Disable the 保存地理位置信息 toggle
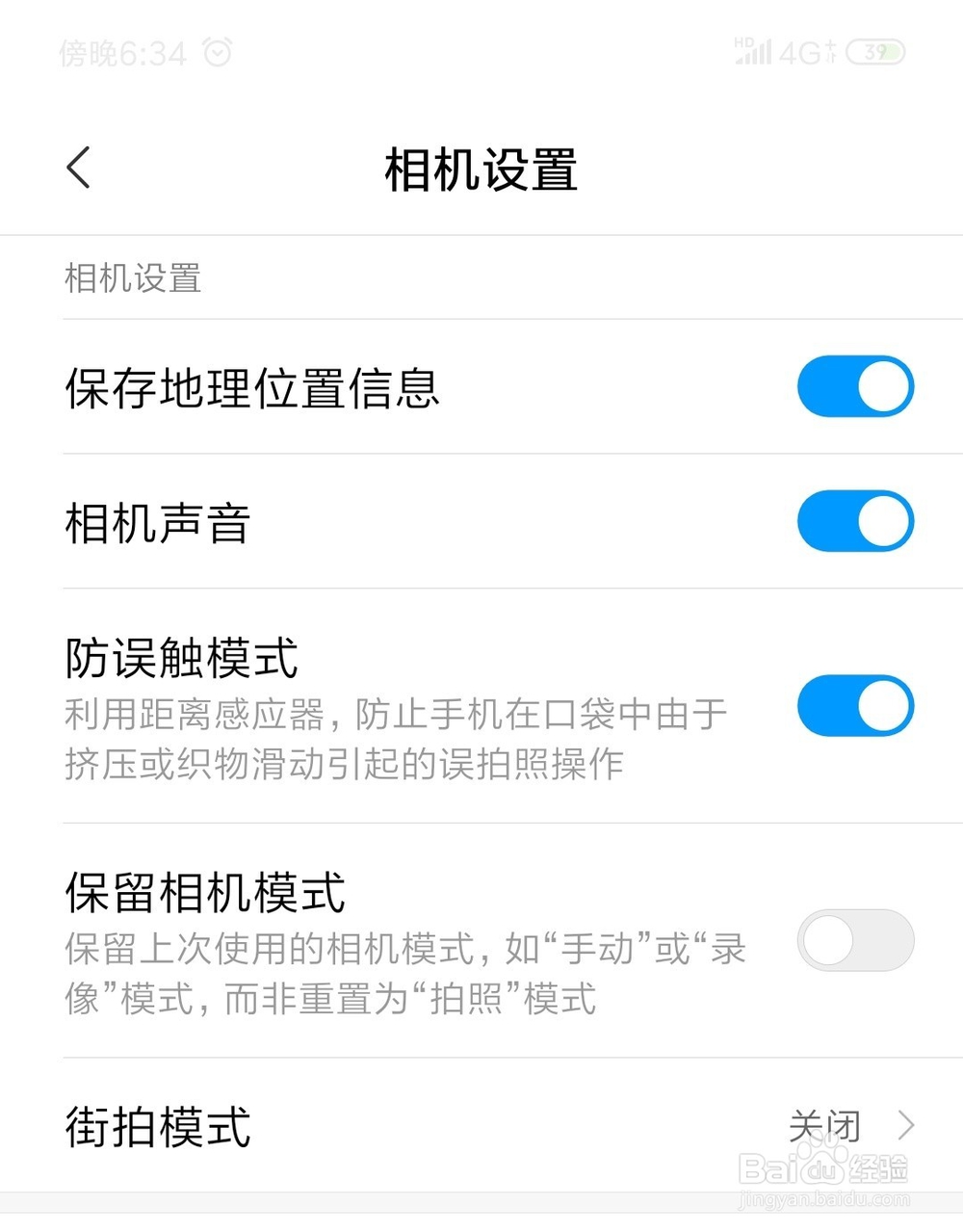The image size is (963, 1232). pyautogui.click(x=855, y=386)
